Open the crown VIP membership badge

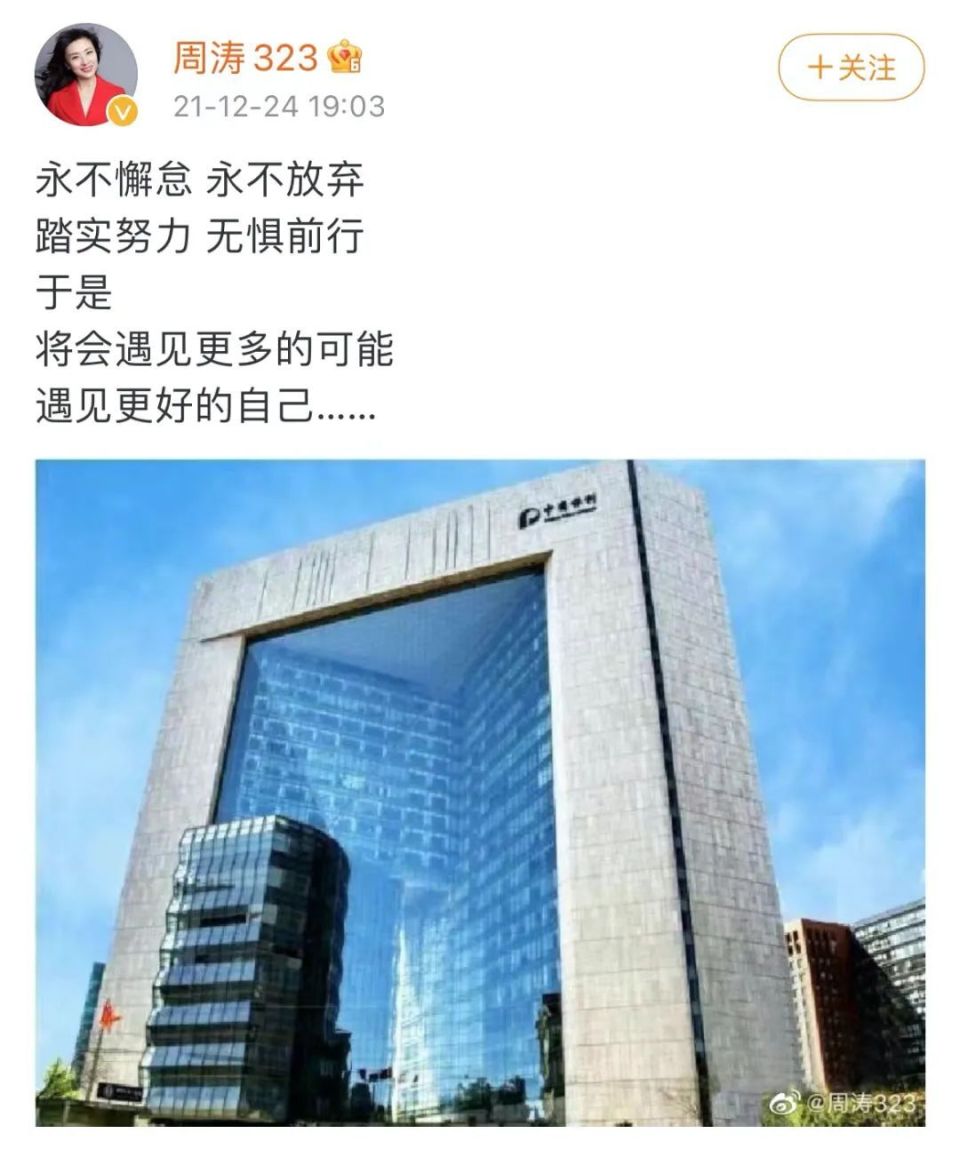coord(341,55)
